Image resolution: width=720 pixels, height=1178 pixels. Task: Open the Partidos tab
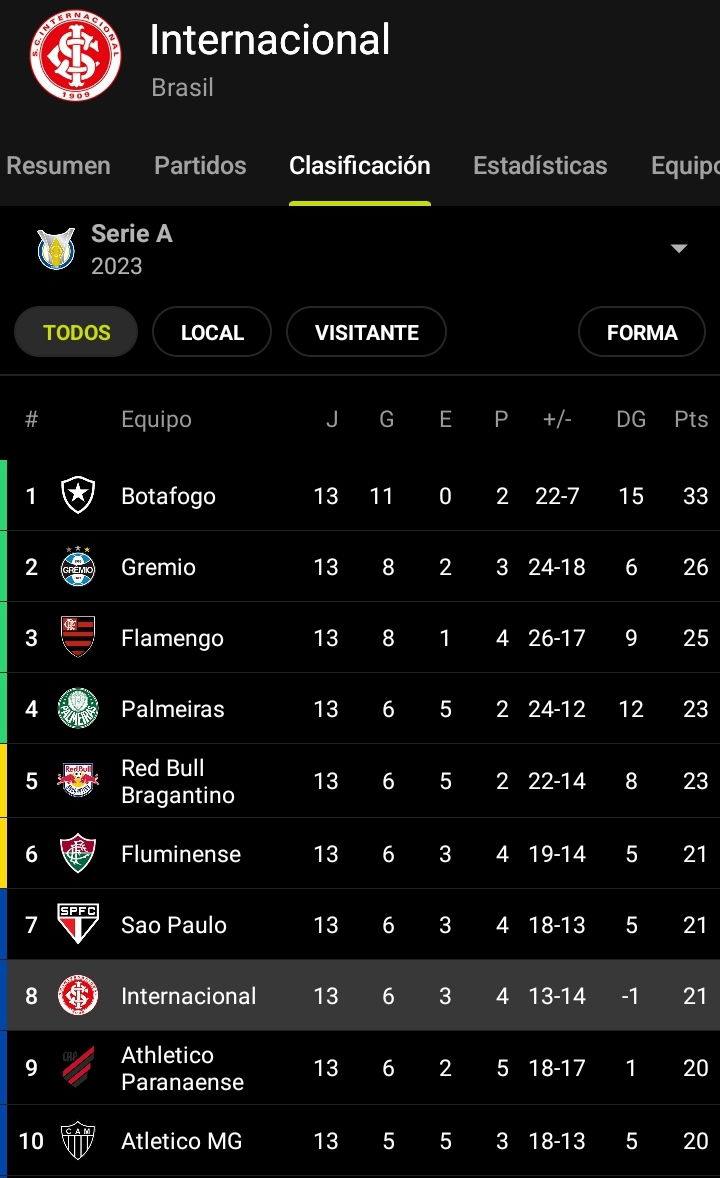(200, 166)
